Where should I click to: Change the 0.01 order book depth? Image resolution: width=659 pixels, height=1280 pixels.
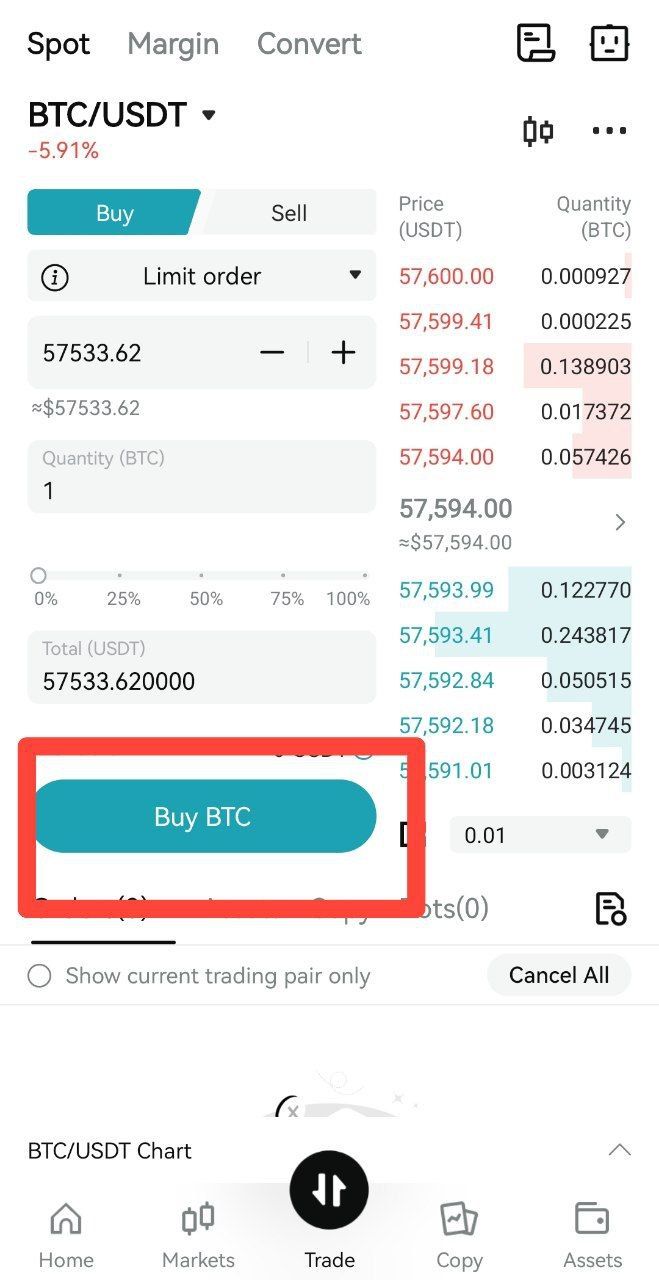coord(540,835)
